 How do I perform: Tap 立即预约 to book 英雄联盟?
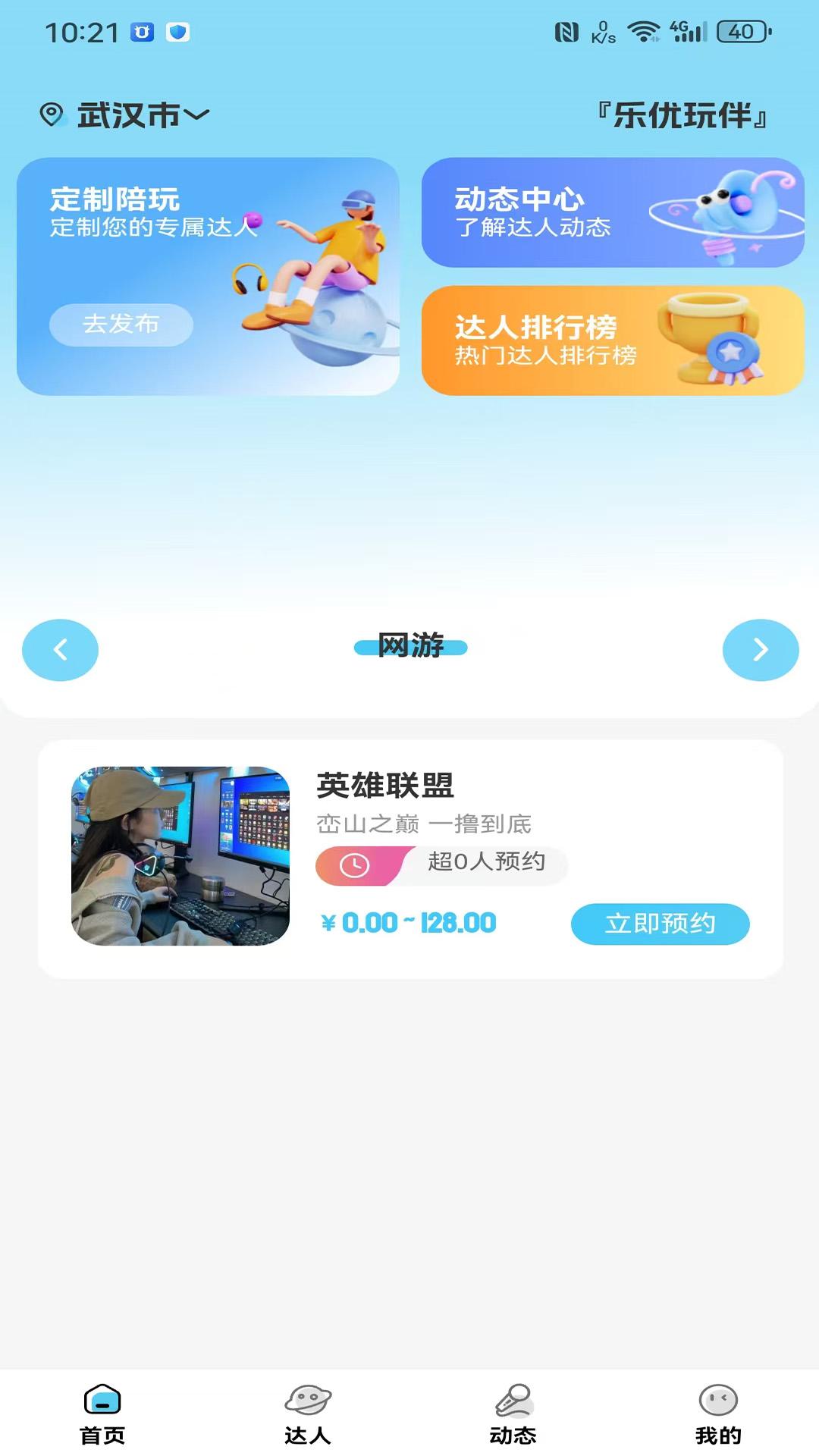[660, 924]
